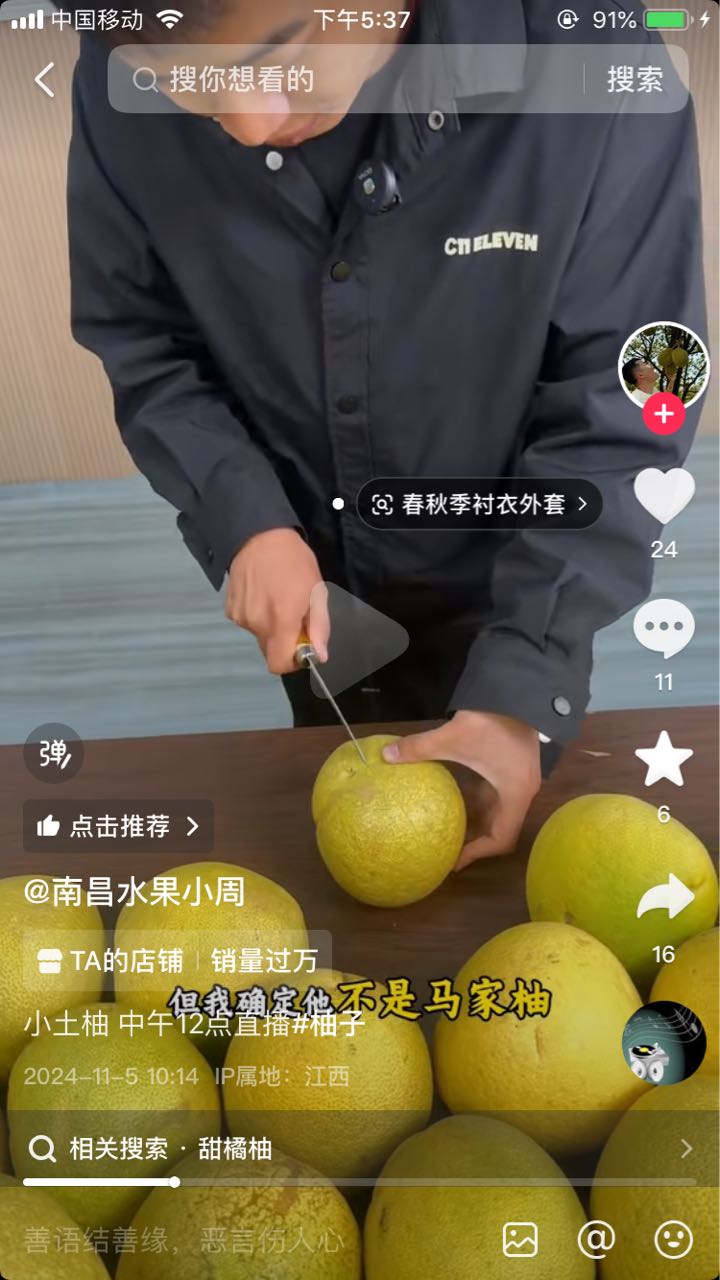Follow the creator with the red plus
The height and width of the screenshot is (1280, 720).
pos(664,413)
